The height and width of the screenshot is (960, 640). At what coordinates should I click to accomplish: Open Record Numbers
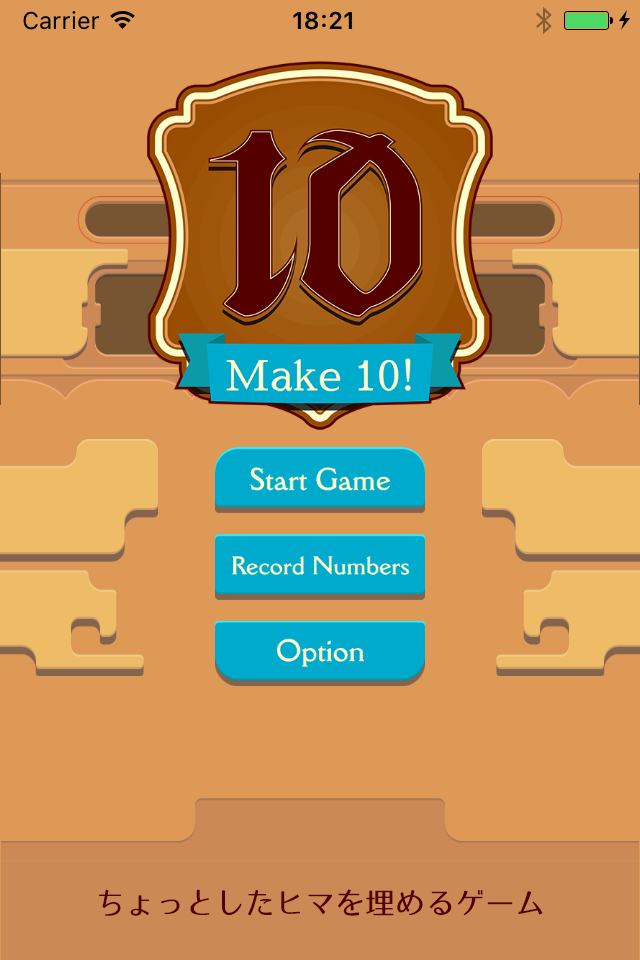tap(320, 566)
